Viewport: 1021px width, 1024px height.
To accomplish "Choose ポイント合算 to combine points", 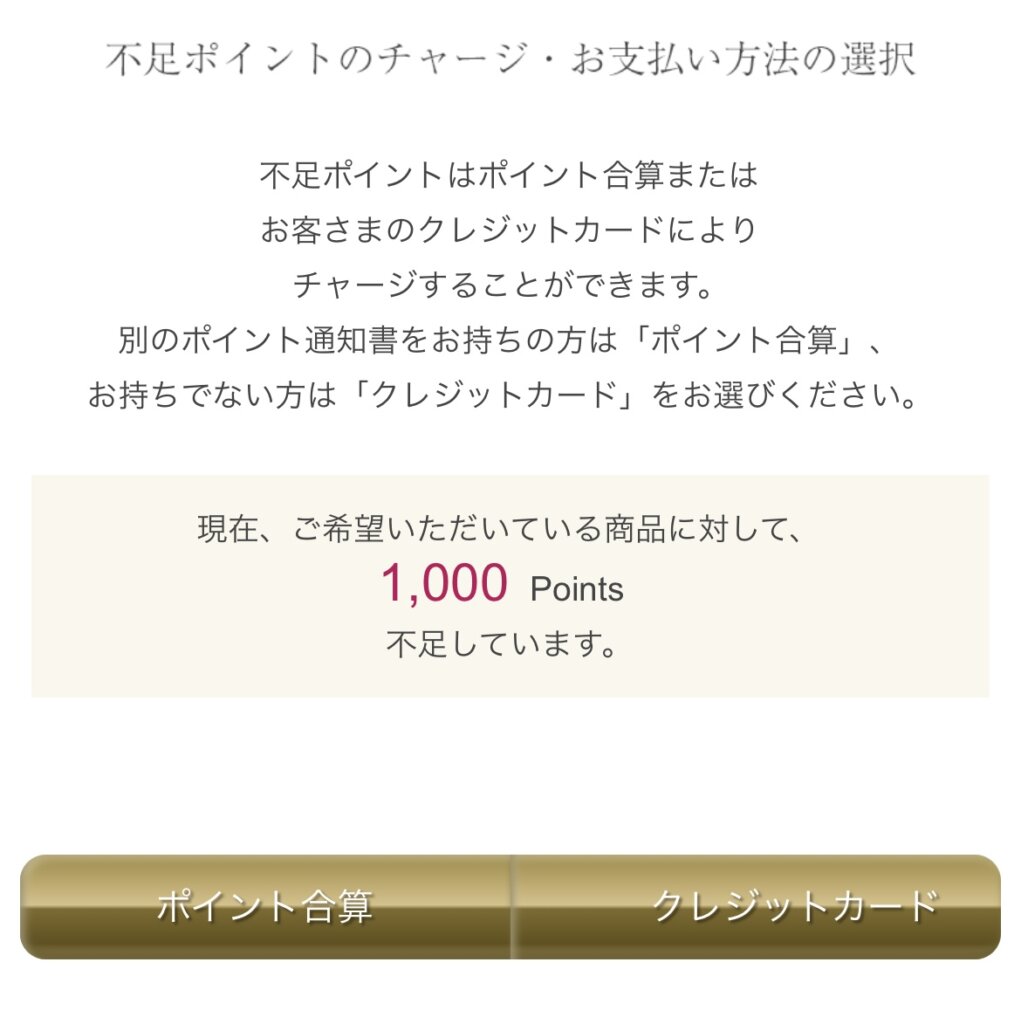I will pyautogui.click(x=265, y=907).
